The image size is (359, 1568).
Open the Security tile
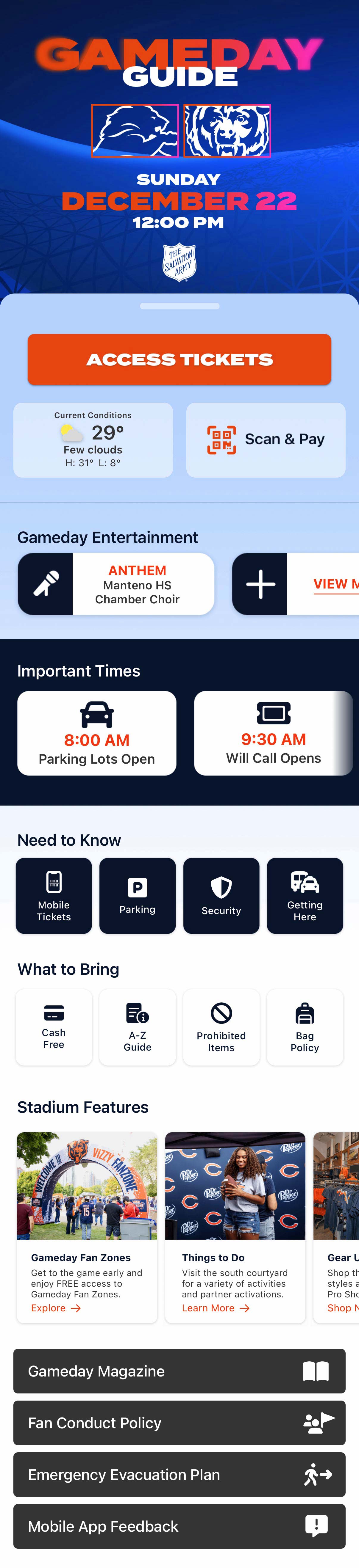click(x=221, y=895)
